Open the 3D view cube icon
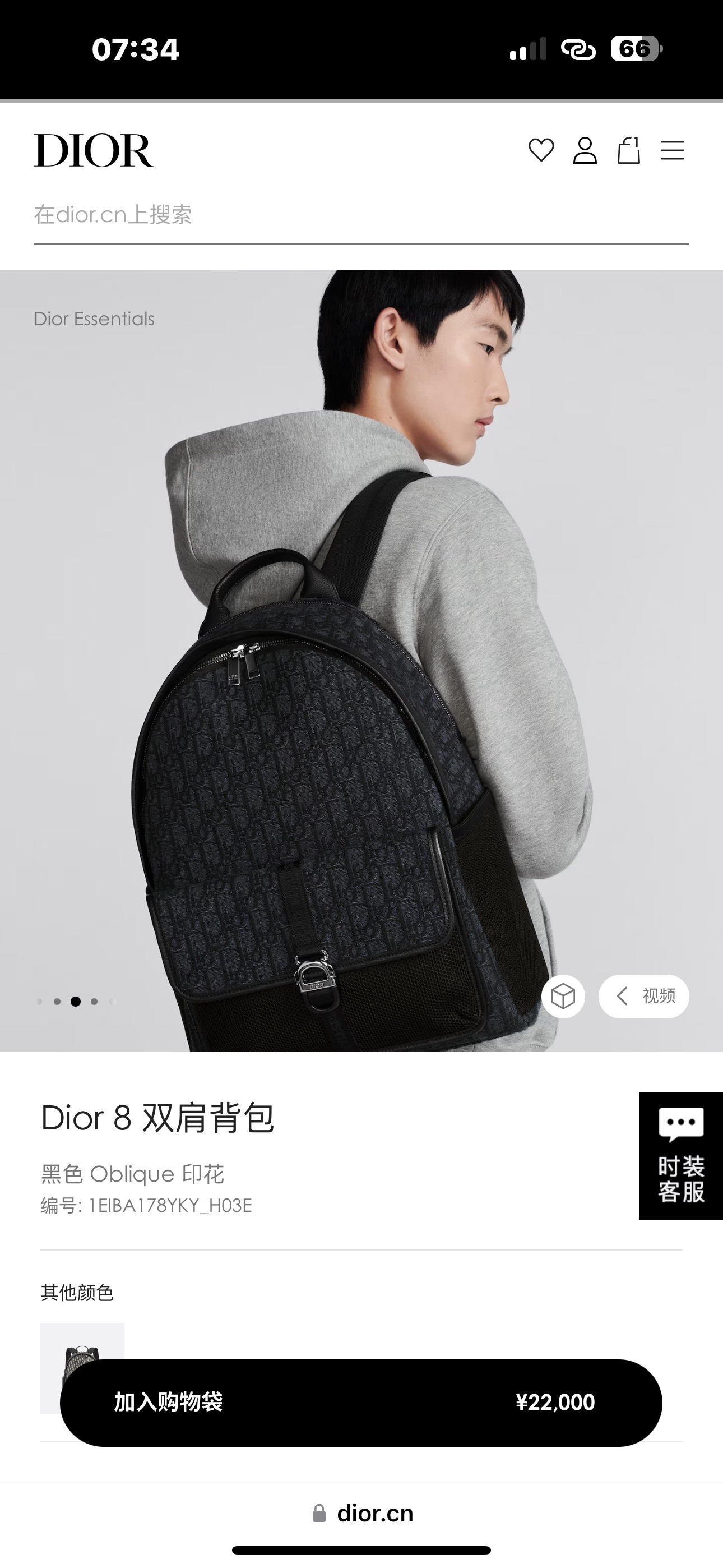Screen dimensions: 723x1568 pyautogui.click(x=563, y=997)
